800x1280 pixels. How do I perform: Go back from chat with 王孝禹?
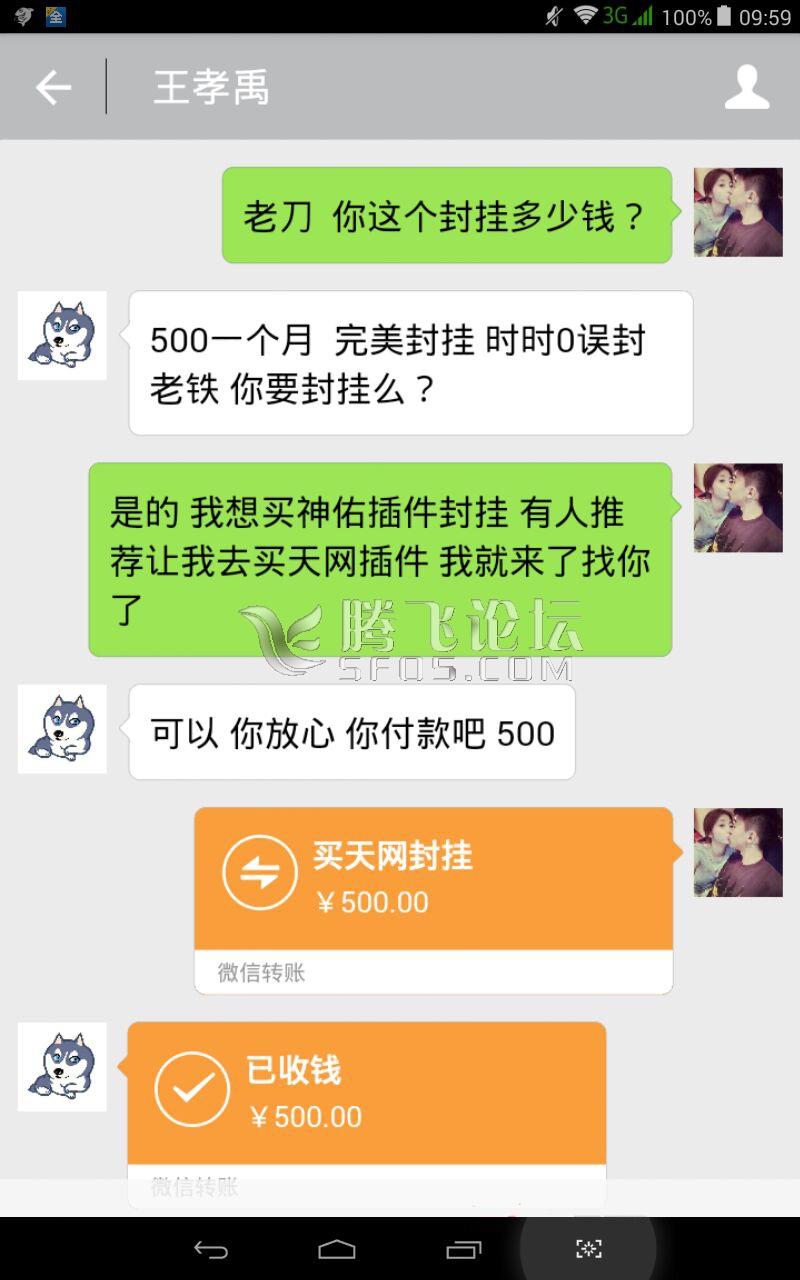click(53, 88)
